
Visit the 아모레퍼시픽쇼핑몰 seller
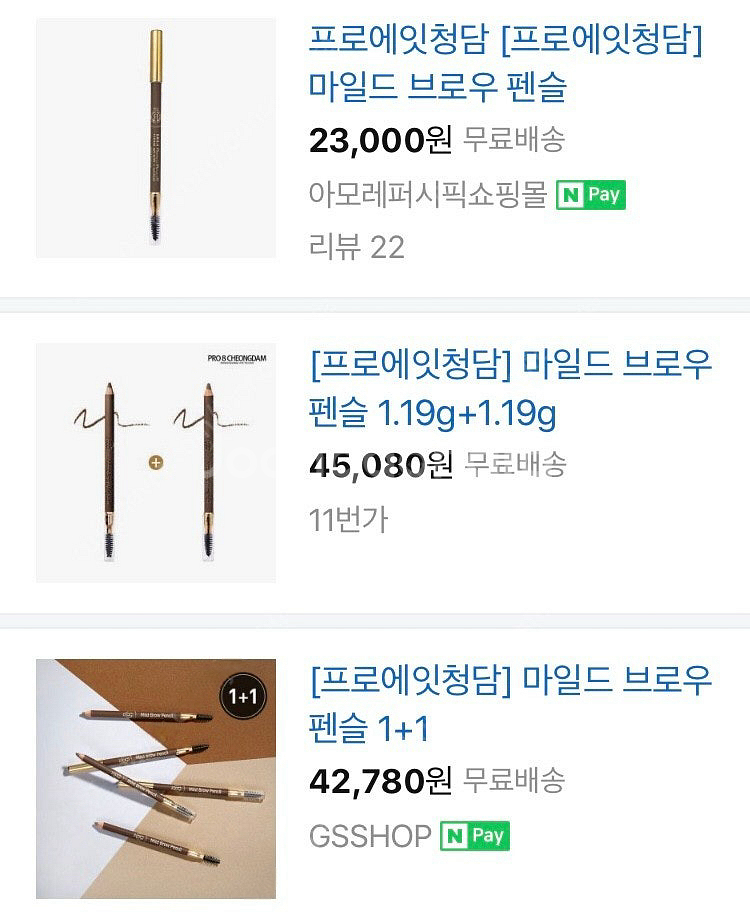(428, 194)
